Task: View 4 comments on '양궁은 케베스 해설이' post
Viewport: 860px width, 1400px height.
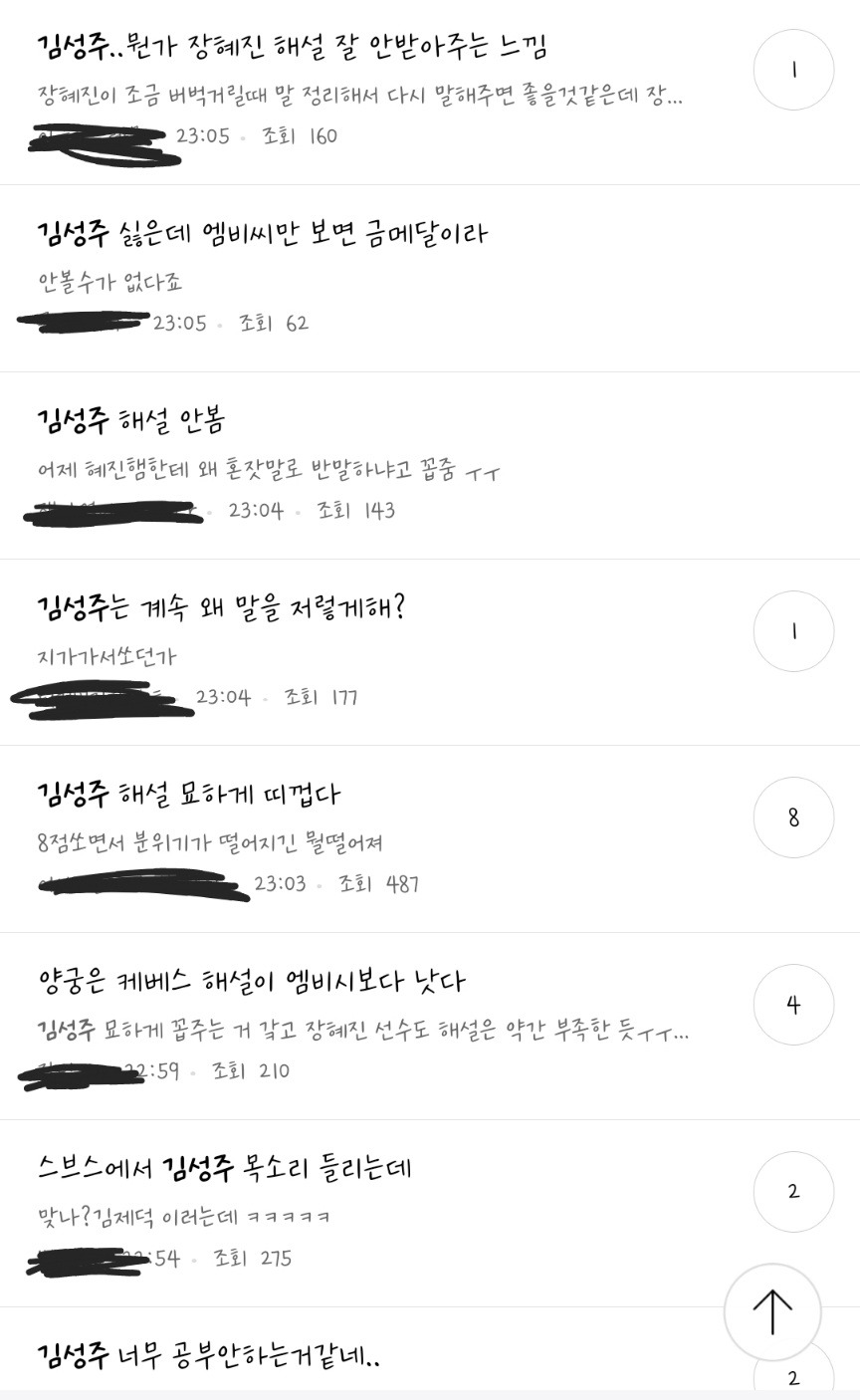Action: 793,1005
